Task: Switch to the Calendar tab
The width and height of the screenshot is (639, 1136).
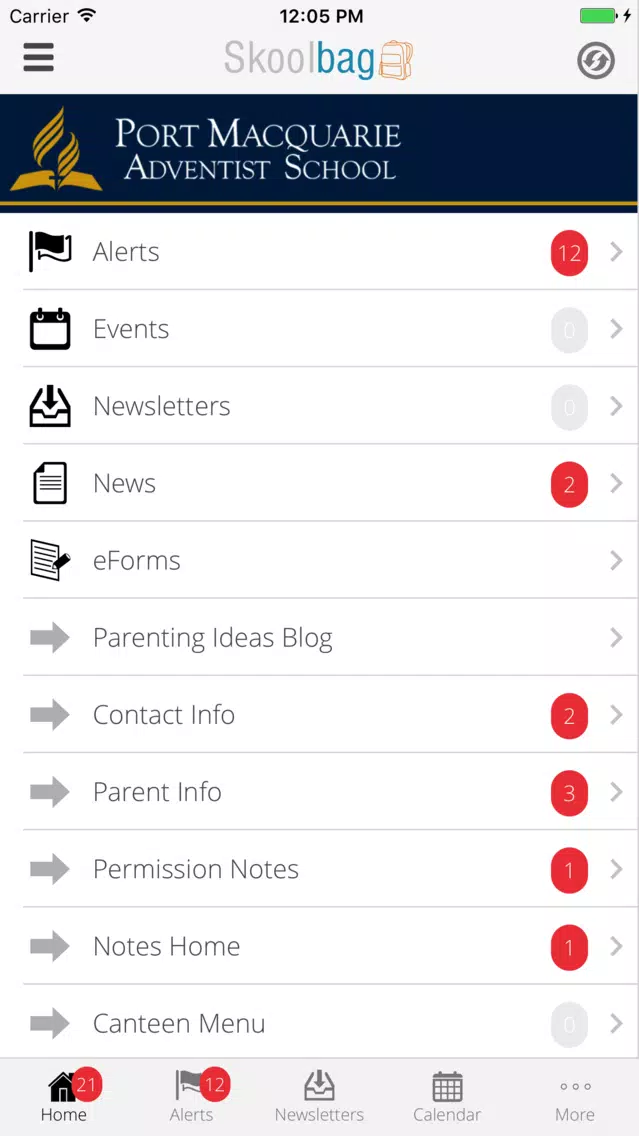Action: click(447, 1097)
